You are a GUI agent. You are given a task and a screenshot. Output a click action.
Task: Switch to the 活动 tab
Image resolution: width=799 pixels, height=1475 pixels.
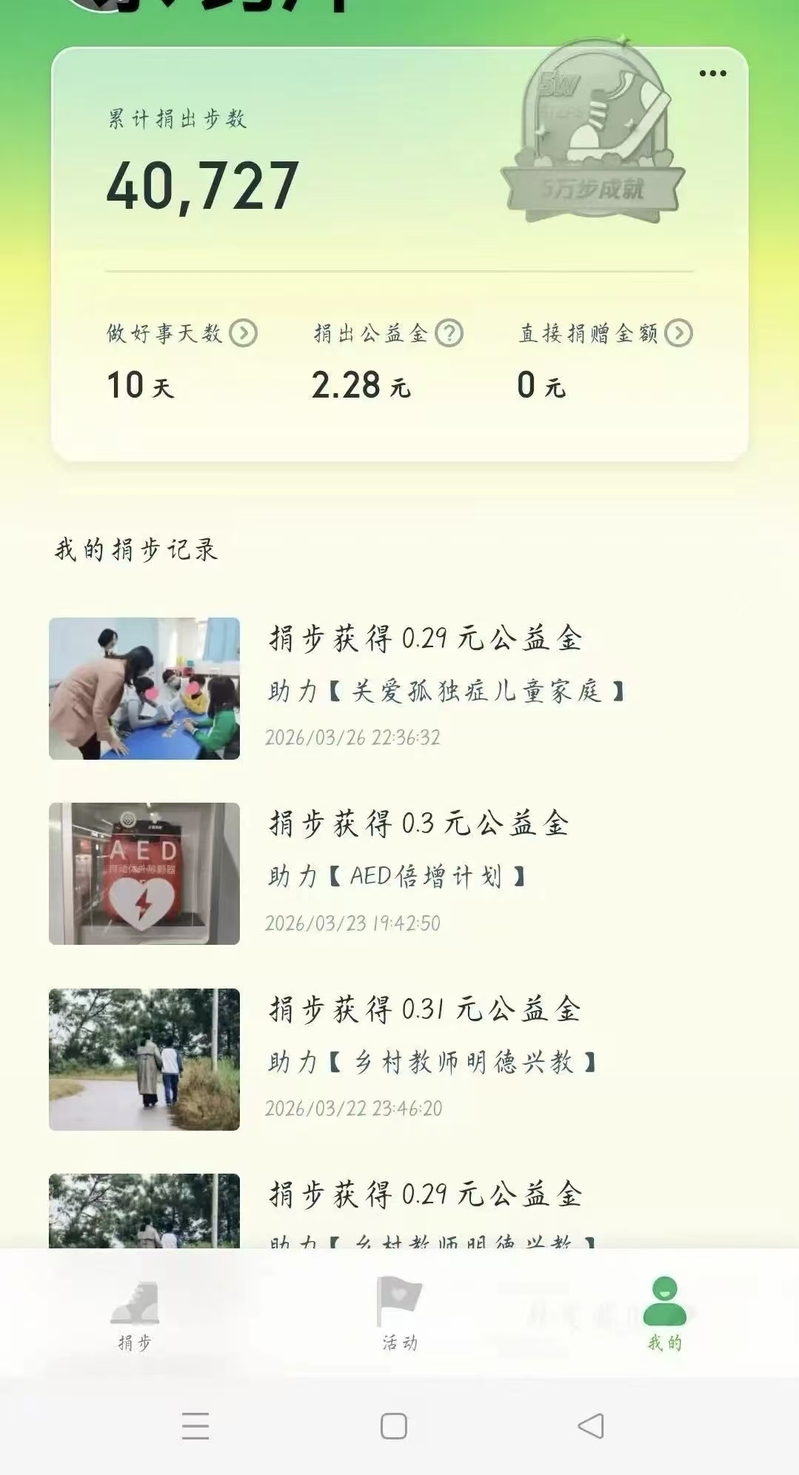[x=399, y=1315]
